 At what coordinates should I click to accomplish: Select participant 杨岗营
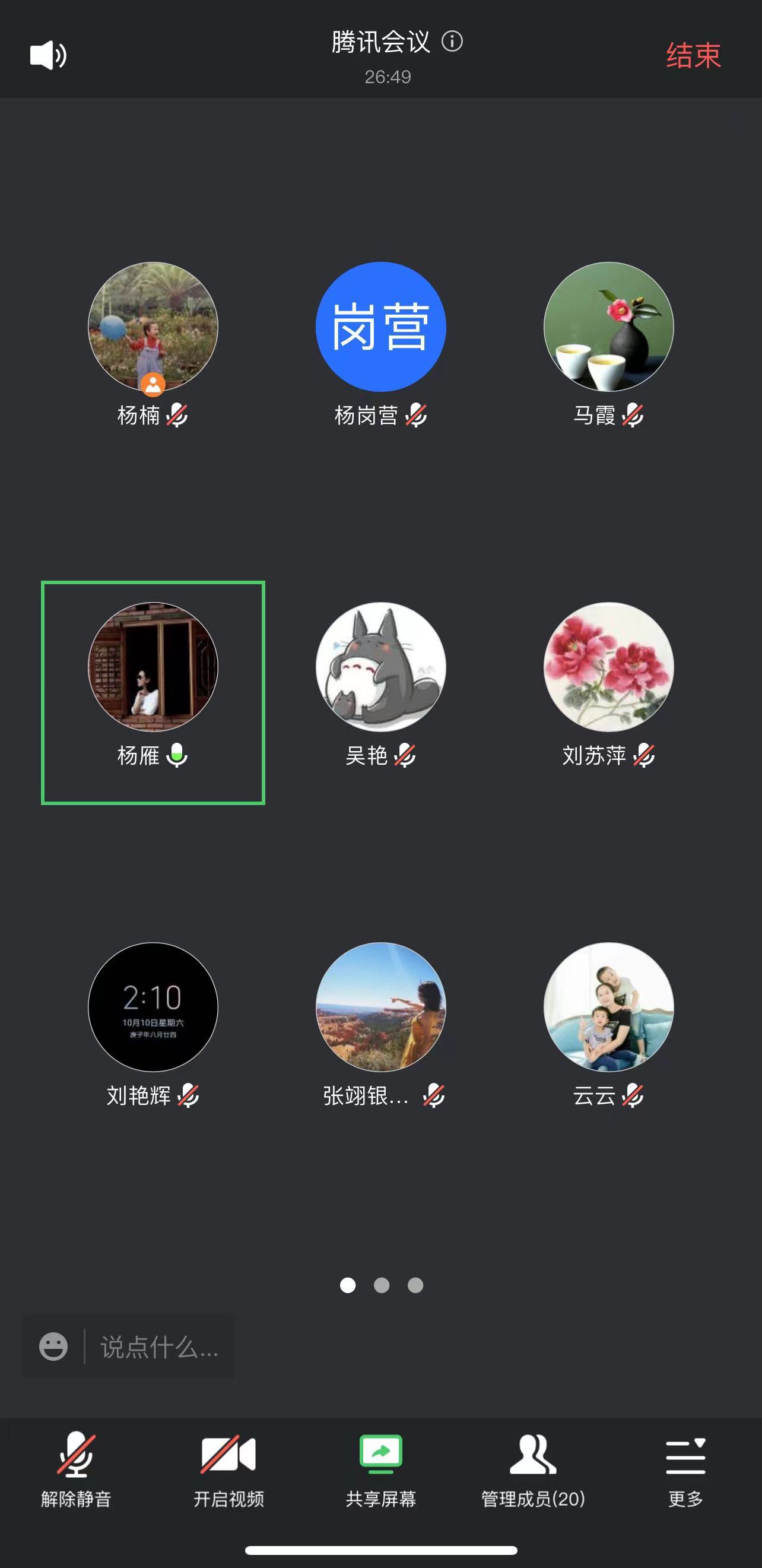click(x=380, y=327)
